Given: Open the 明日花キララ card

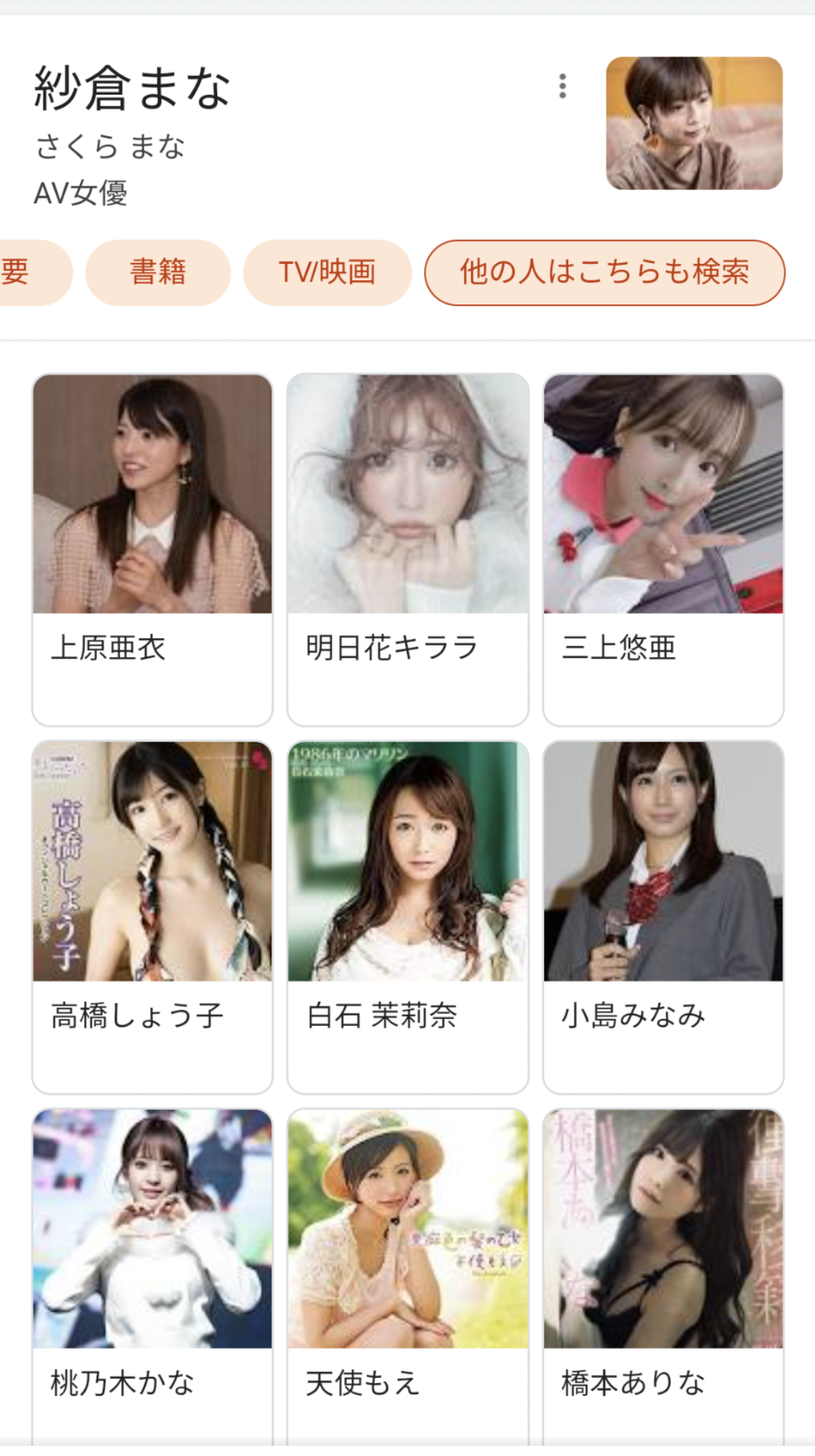Looking at the screenshot, I should [x=408, y=549].
